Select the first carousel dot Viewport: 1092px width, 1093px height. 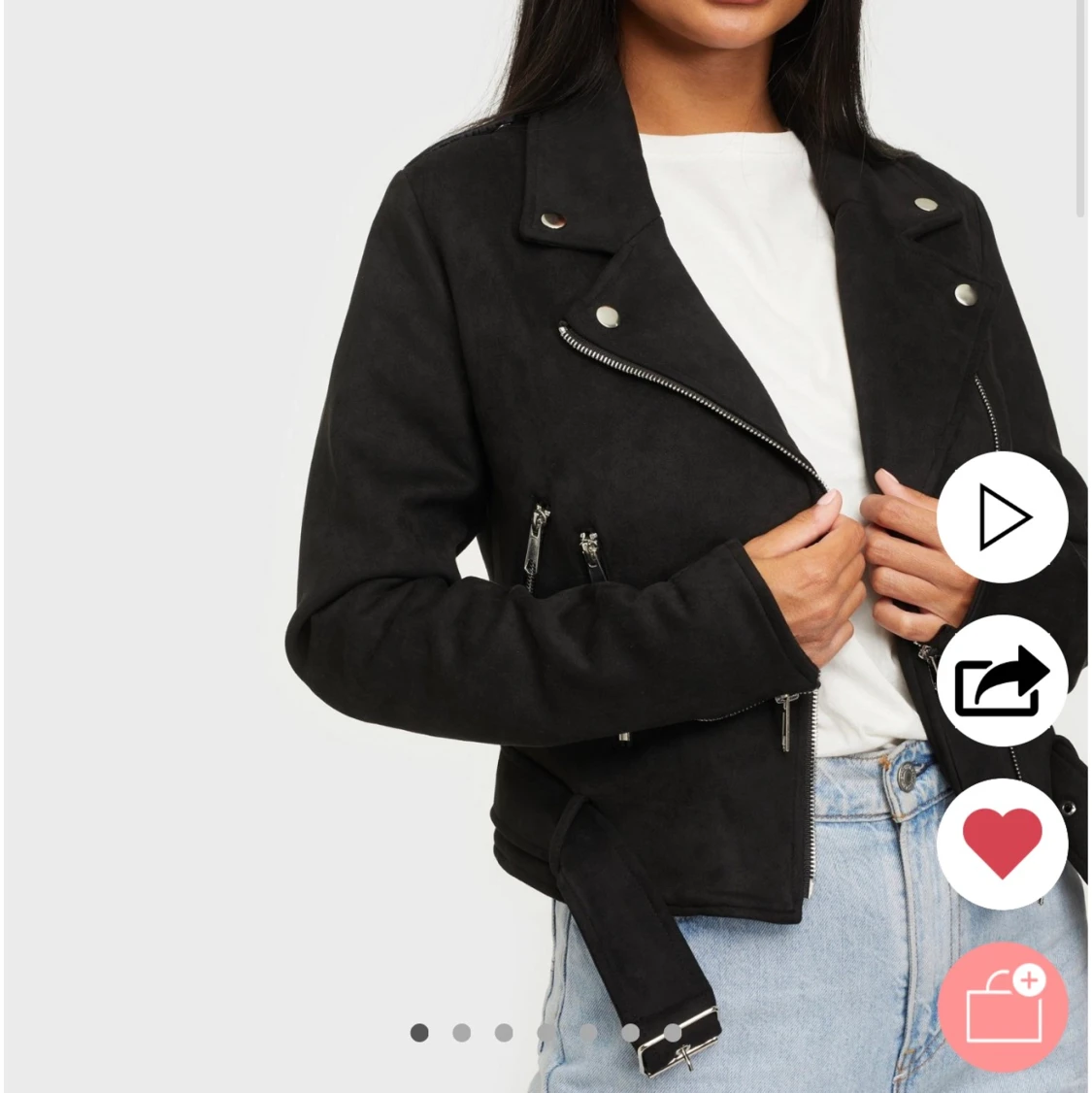pos(418,1033)
